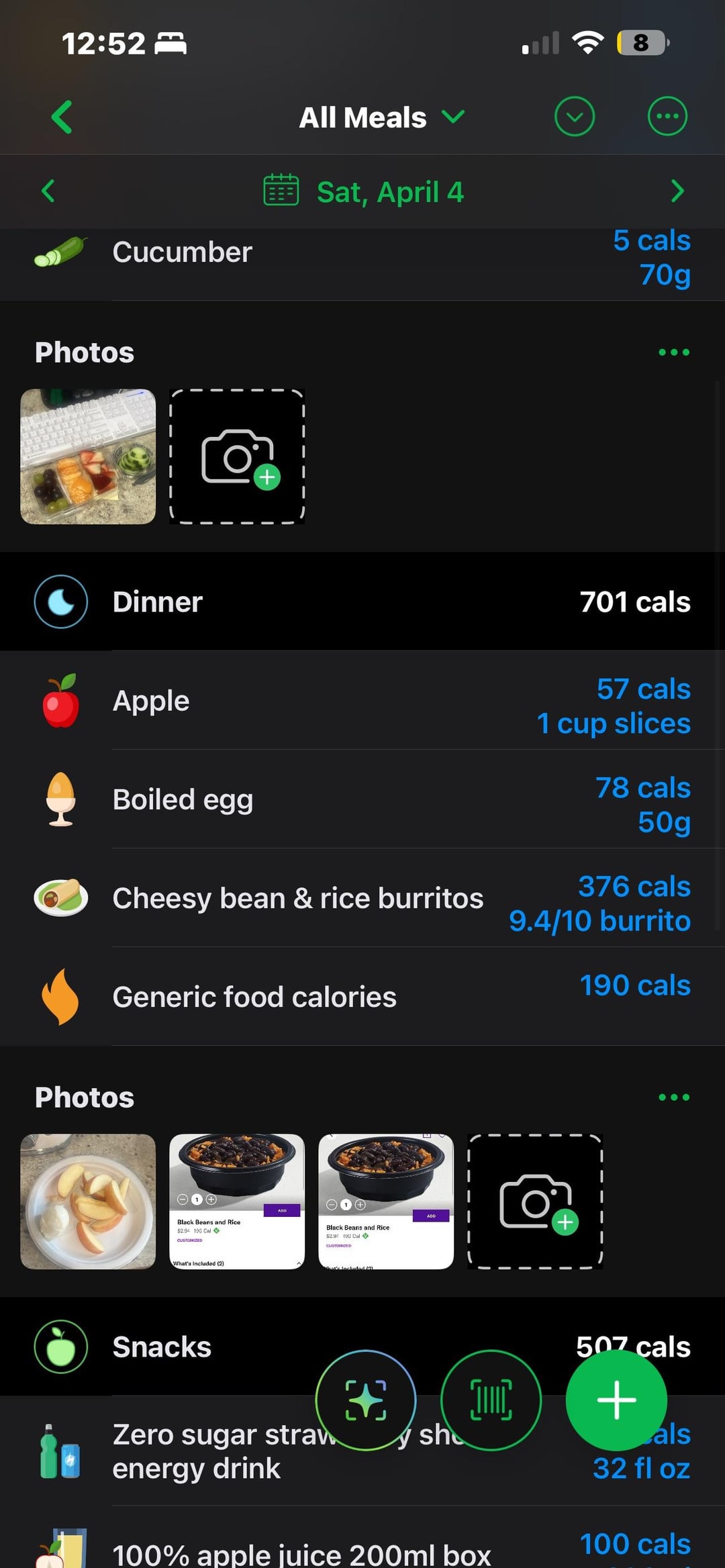View the apple slices plate photo

(88, 1202)
